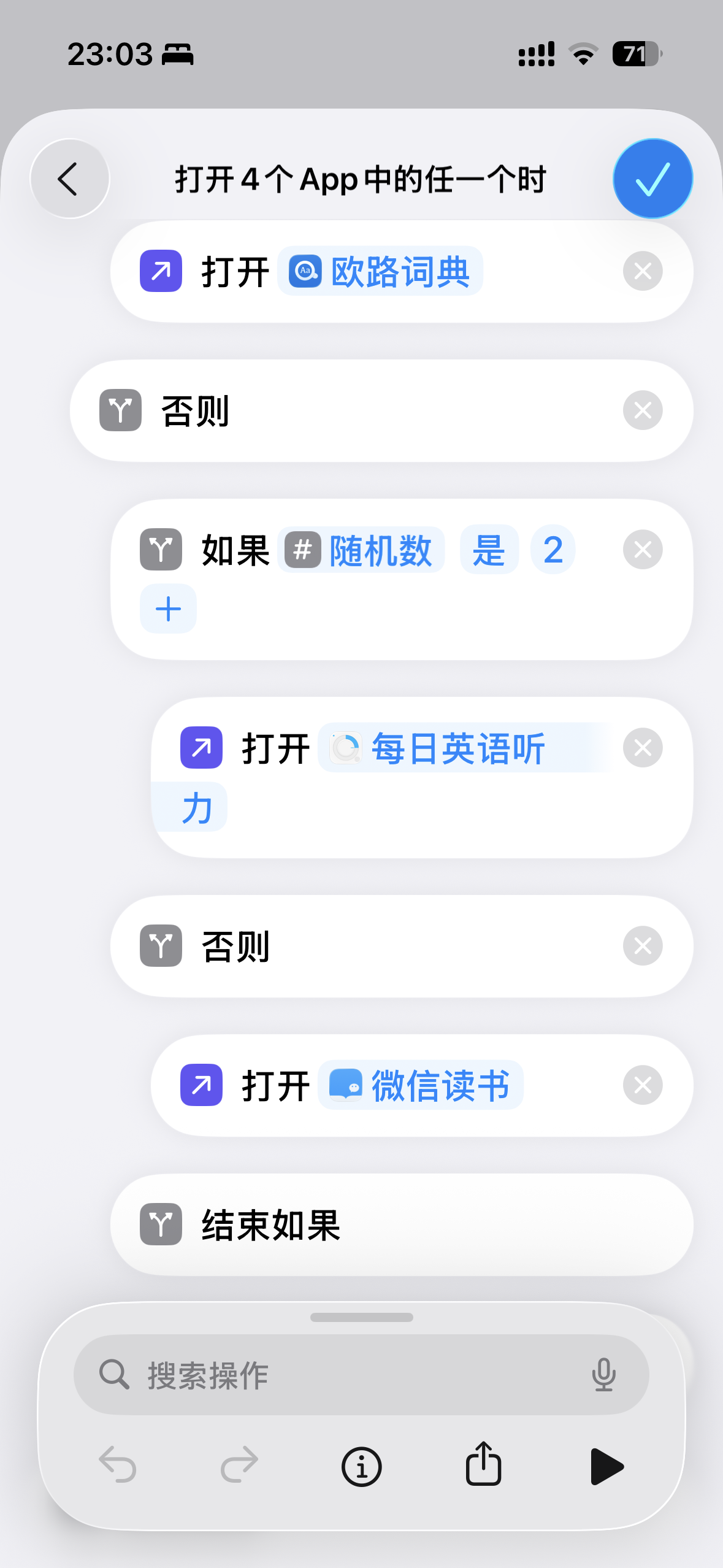Redo the last undone edit

239,1465
